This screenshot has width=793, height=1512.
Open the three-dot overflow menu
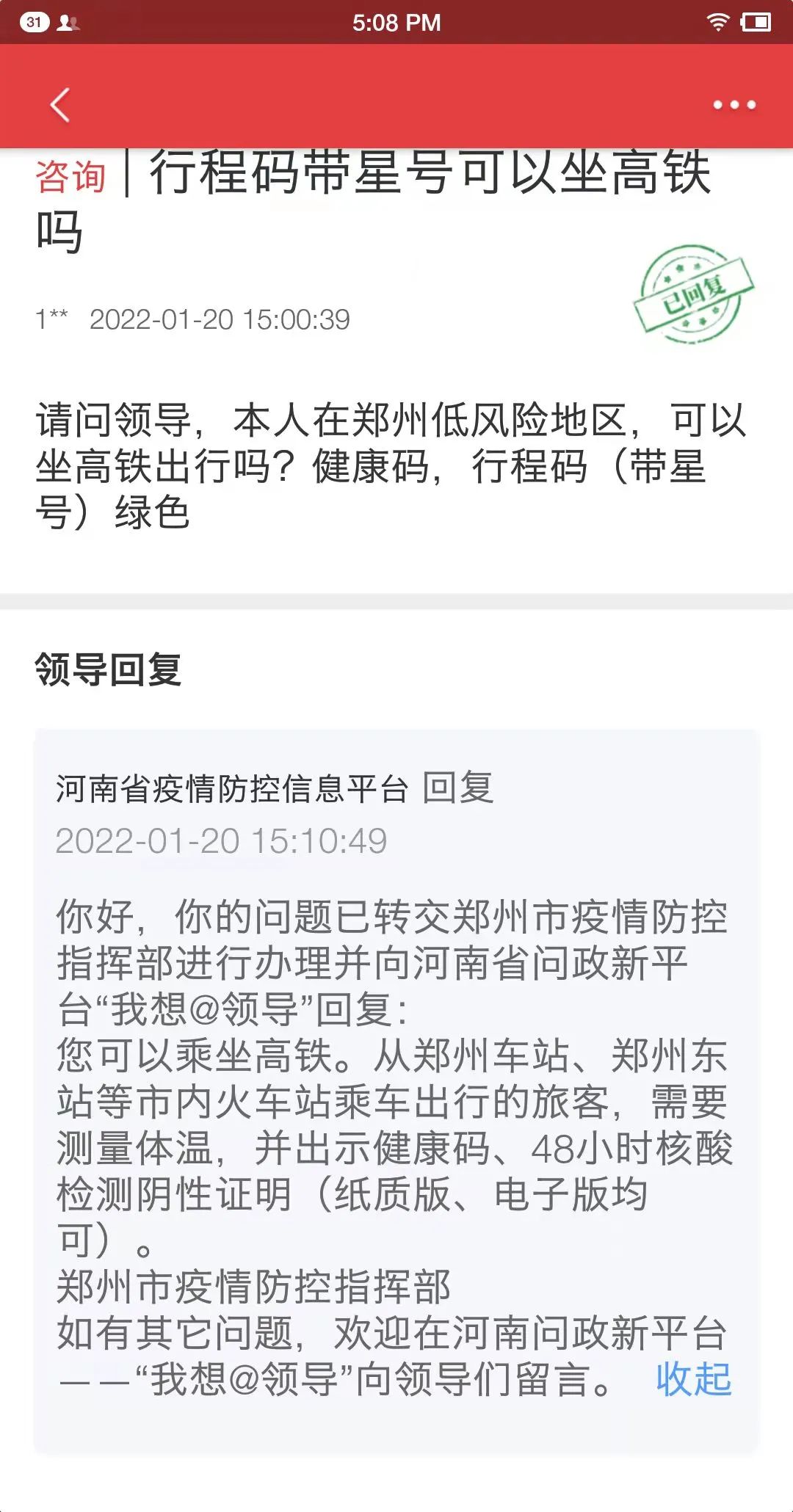(734, 105)
